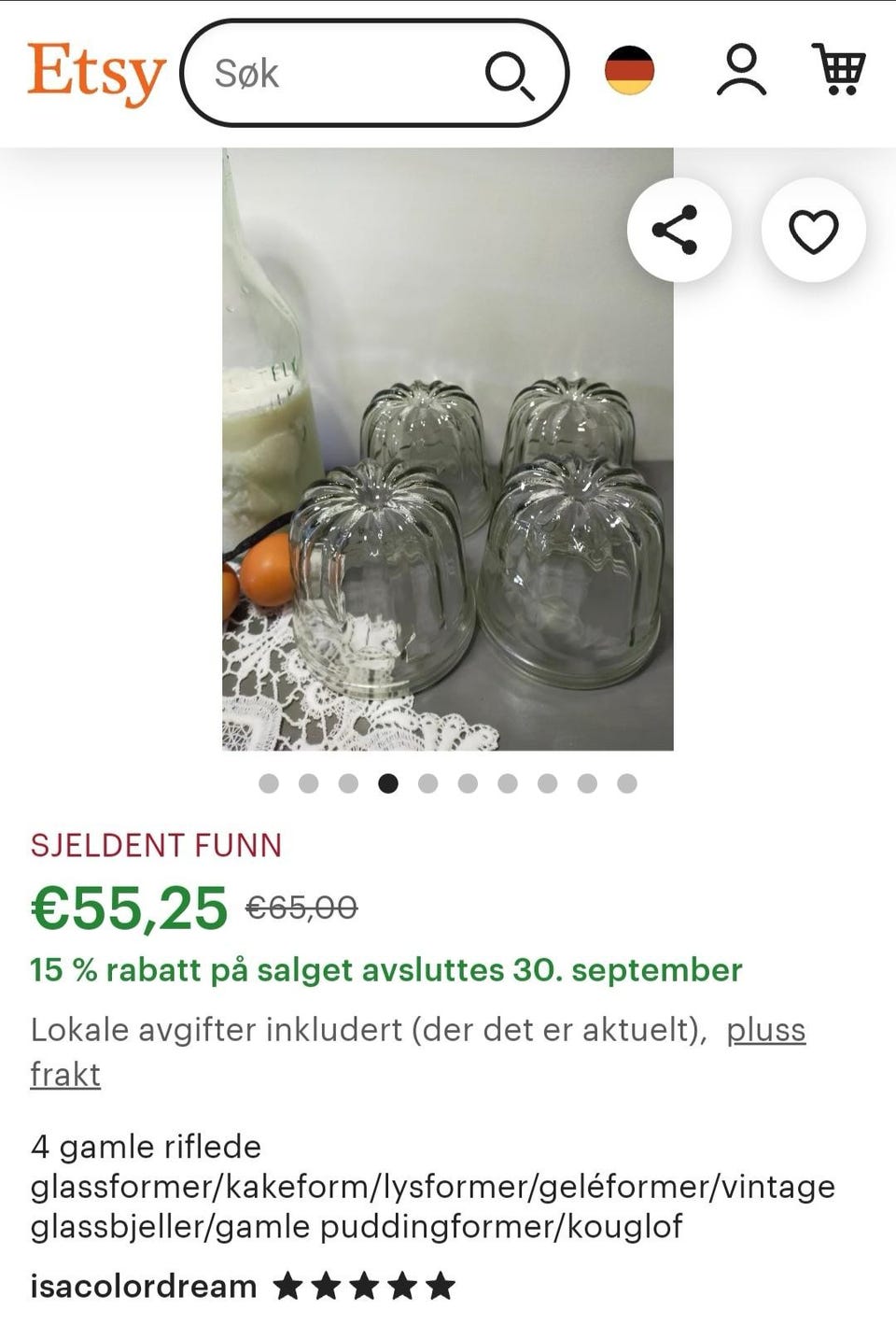This screenshot has height=1325, width=896.
Task: Toggle the fourth carousel dot active
Action: click(388, 784)
